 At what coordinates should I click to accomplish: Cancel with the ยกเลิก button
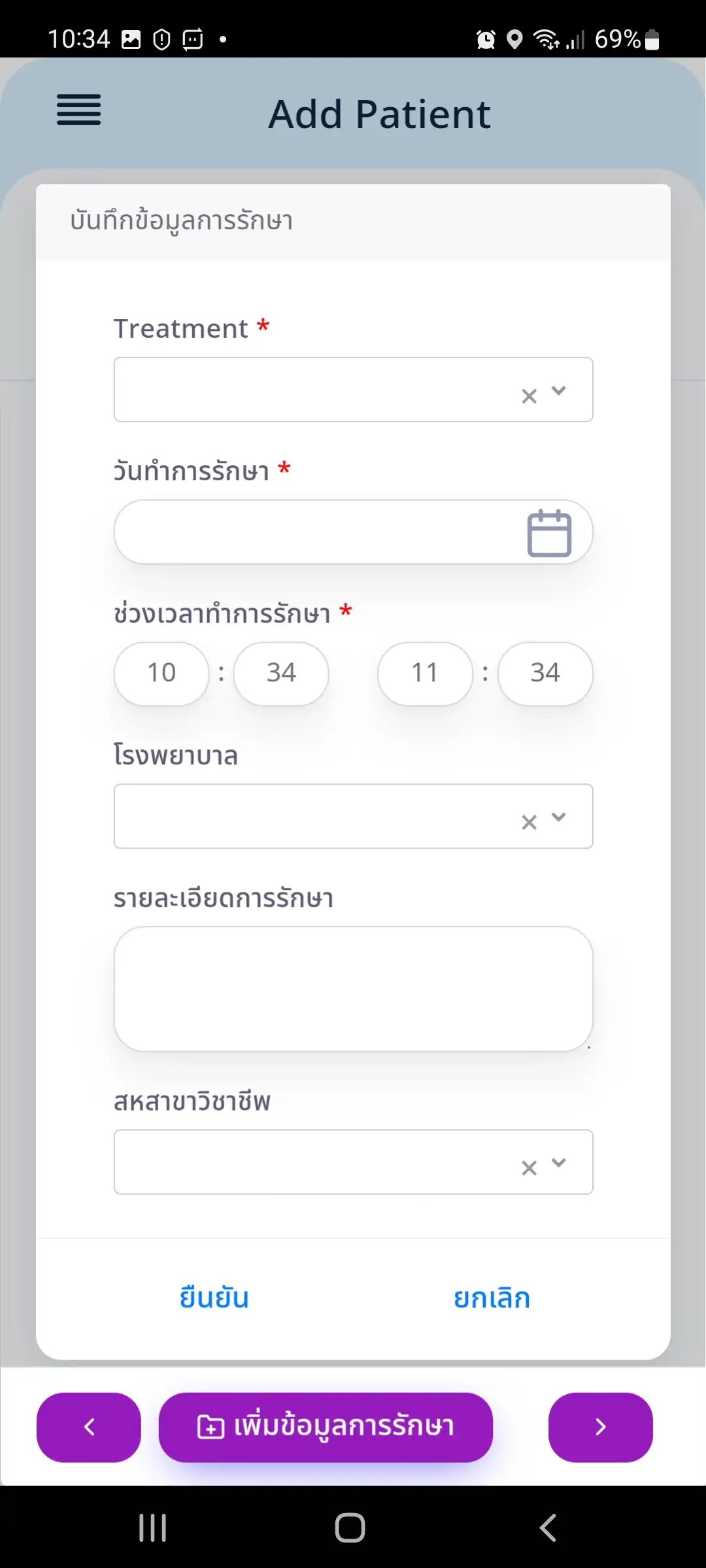pyautogui.click(x=492, y=1298)
